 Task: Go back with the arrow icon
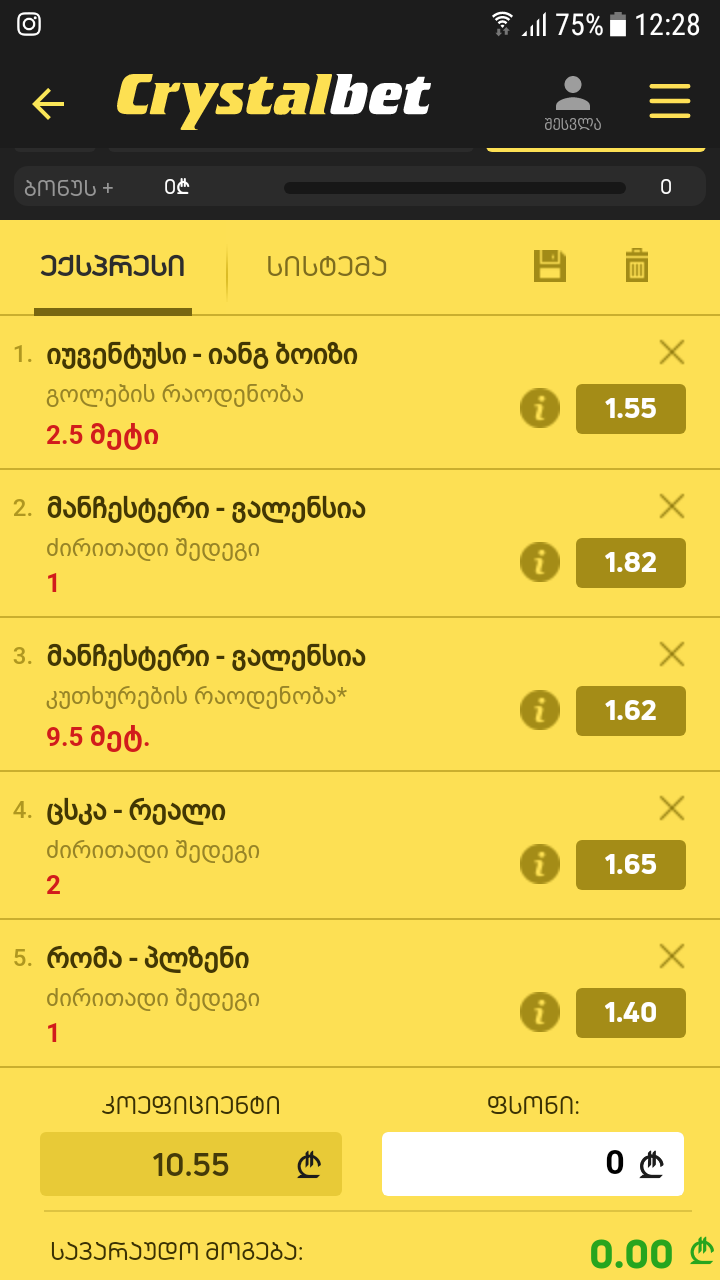point(48,103)
